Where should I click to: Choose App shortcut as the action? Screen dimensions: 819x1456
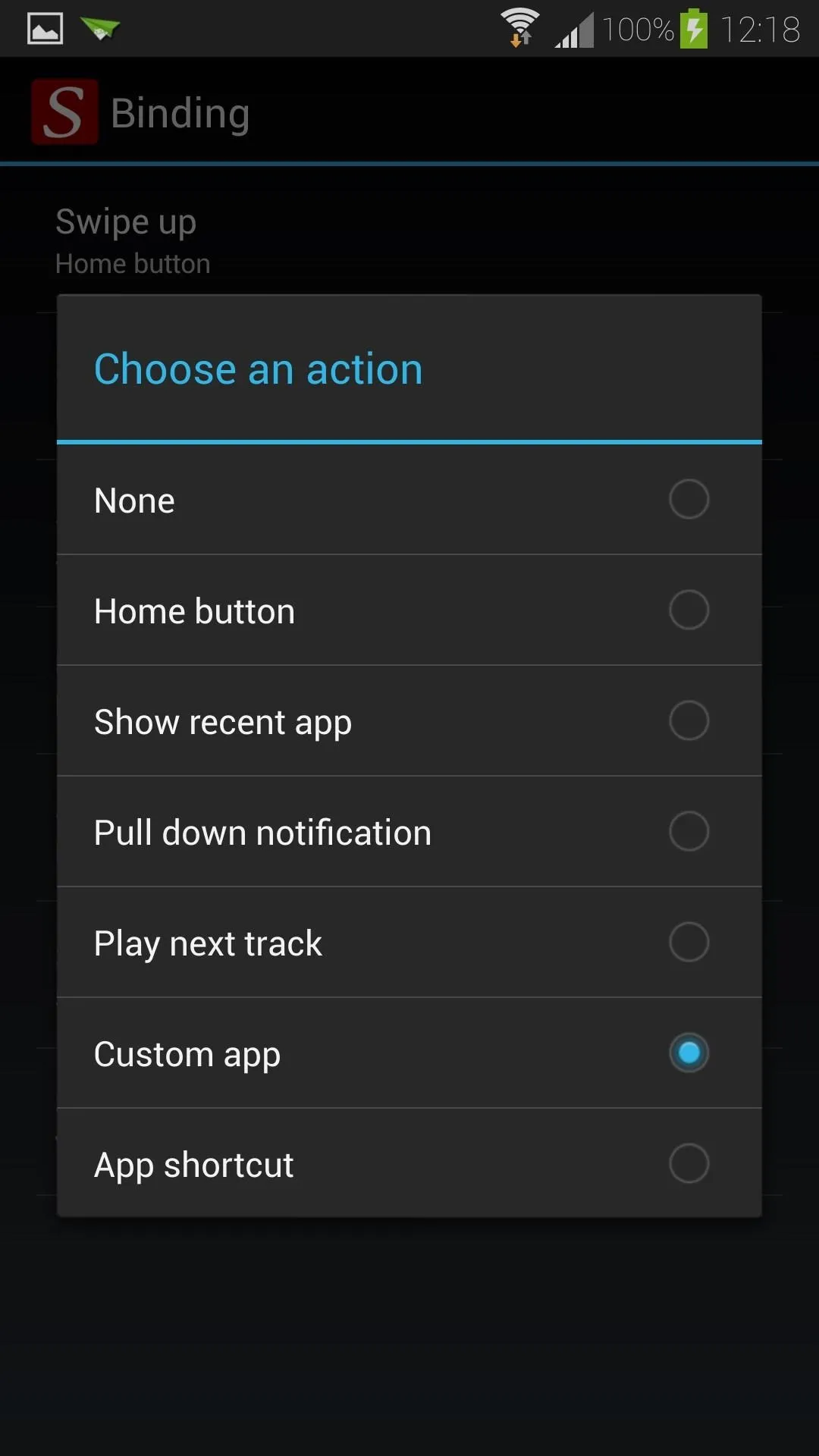coord(409,1163)
